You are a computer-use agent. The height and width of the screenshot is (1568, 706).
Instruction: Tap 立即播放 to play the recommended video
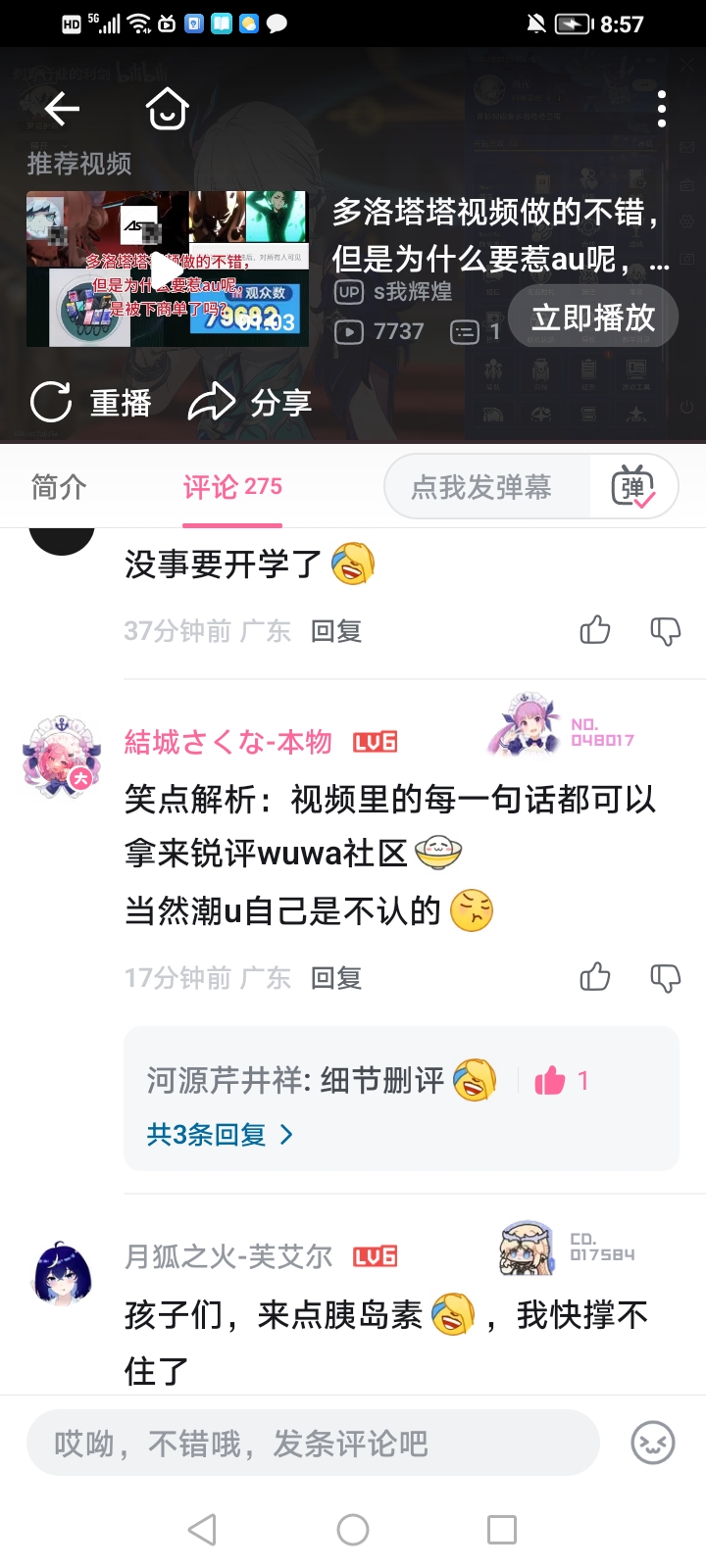[x=593, y=317]
